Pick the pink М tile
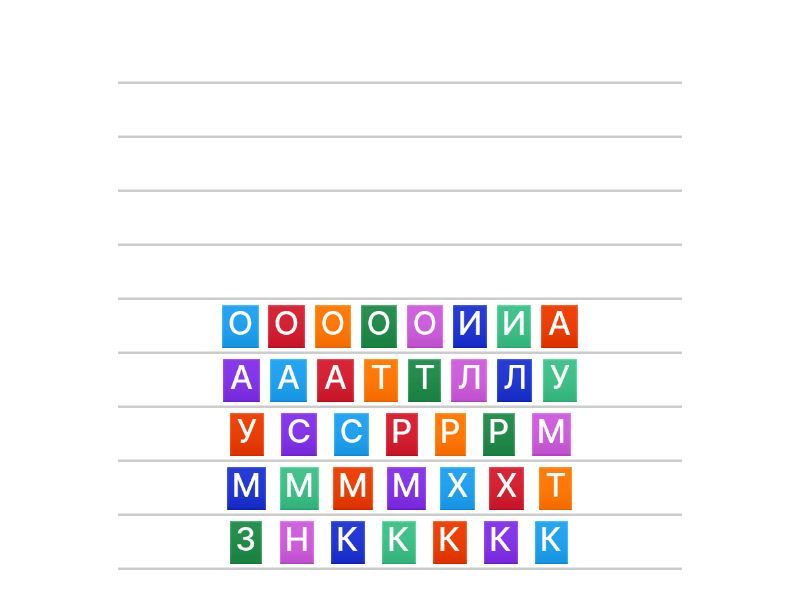This screenshot has width=800, height=600. click(x=551, y=434)
